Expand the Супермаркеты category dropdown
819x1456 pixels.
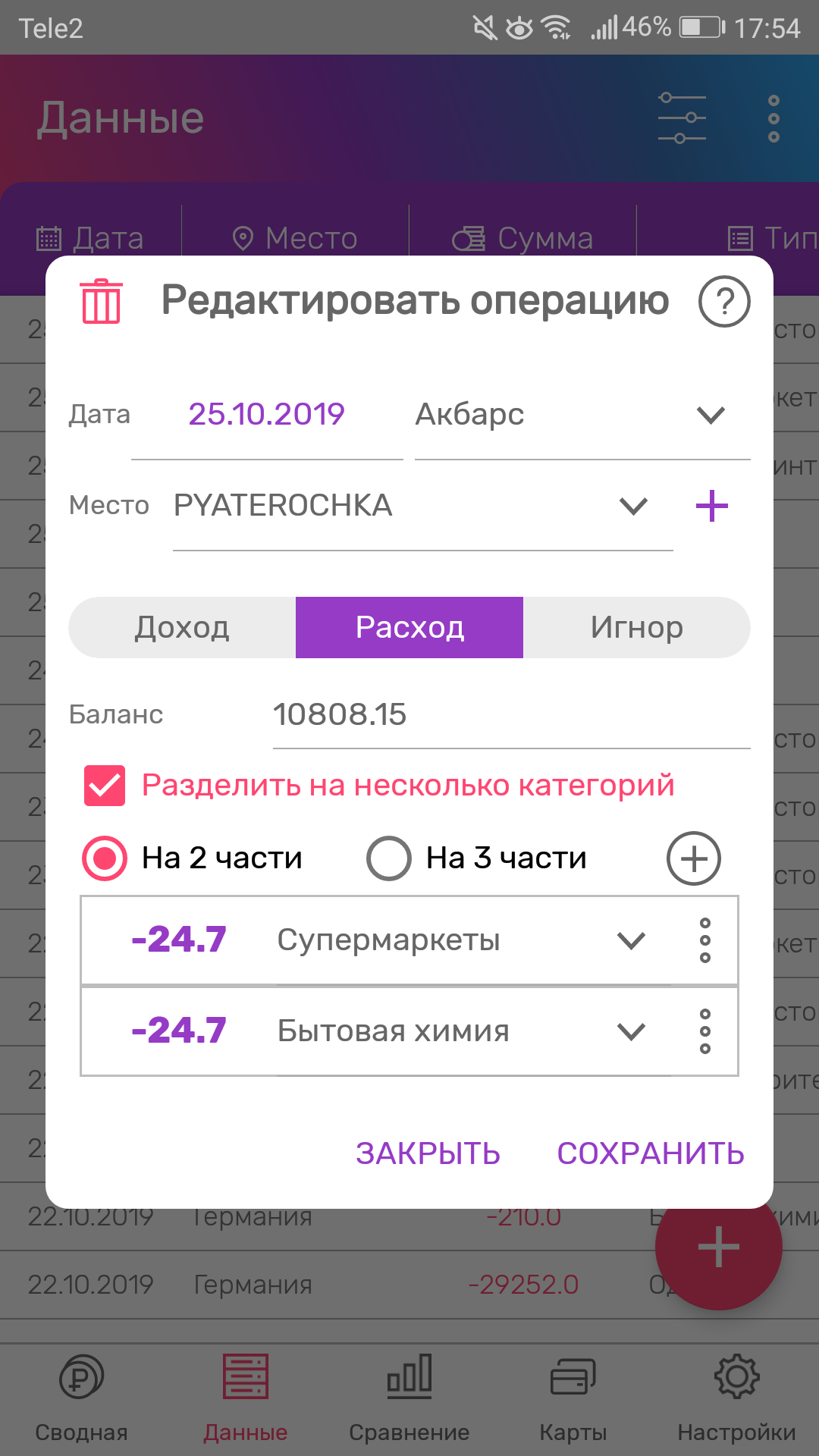(x=631, y=941)
